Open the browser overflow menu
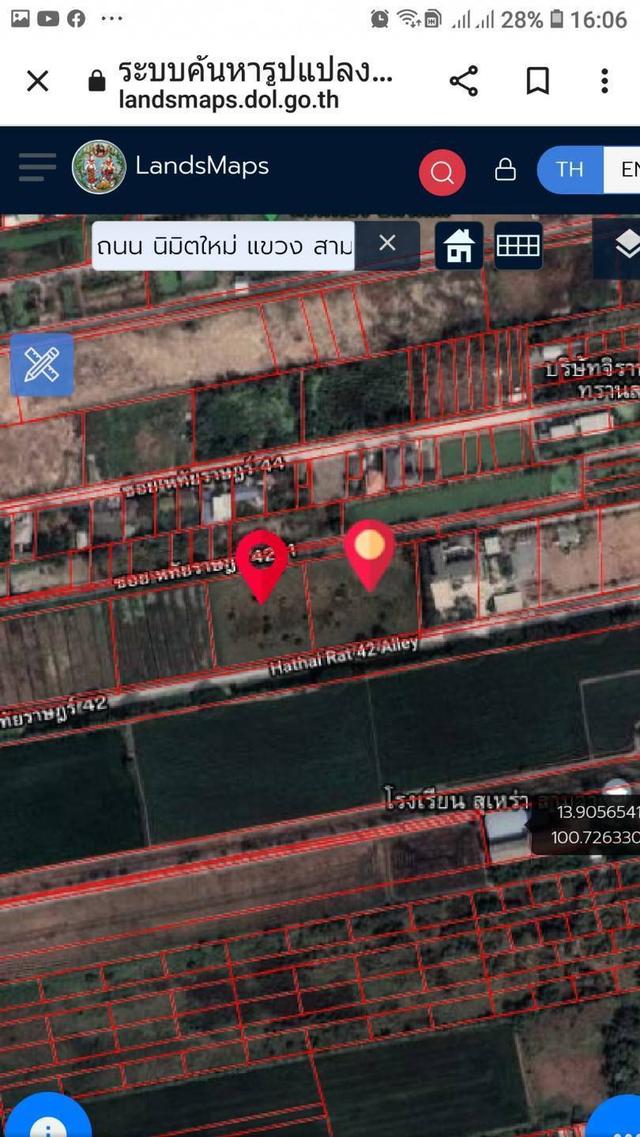640x1137 pixels. click(x=604, y=81)
